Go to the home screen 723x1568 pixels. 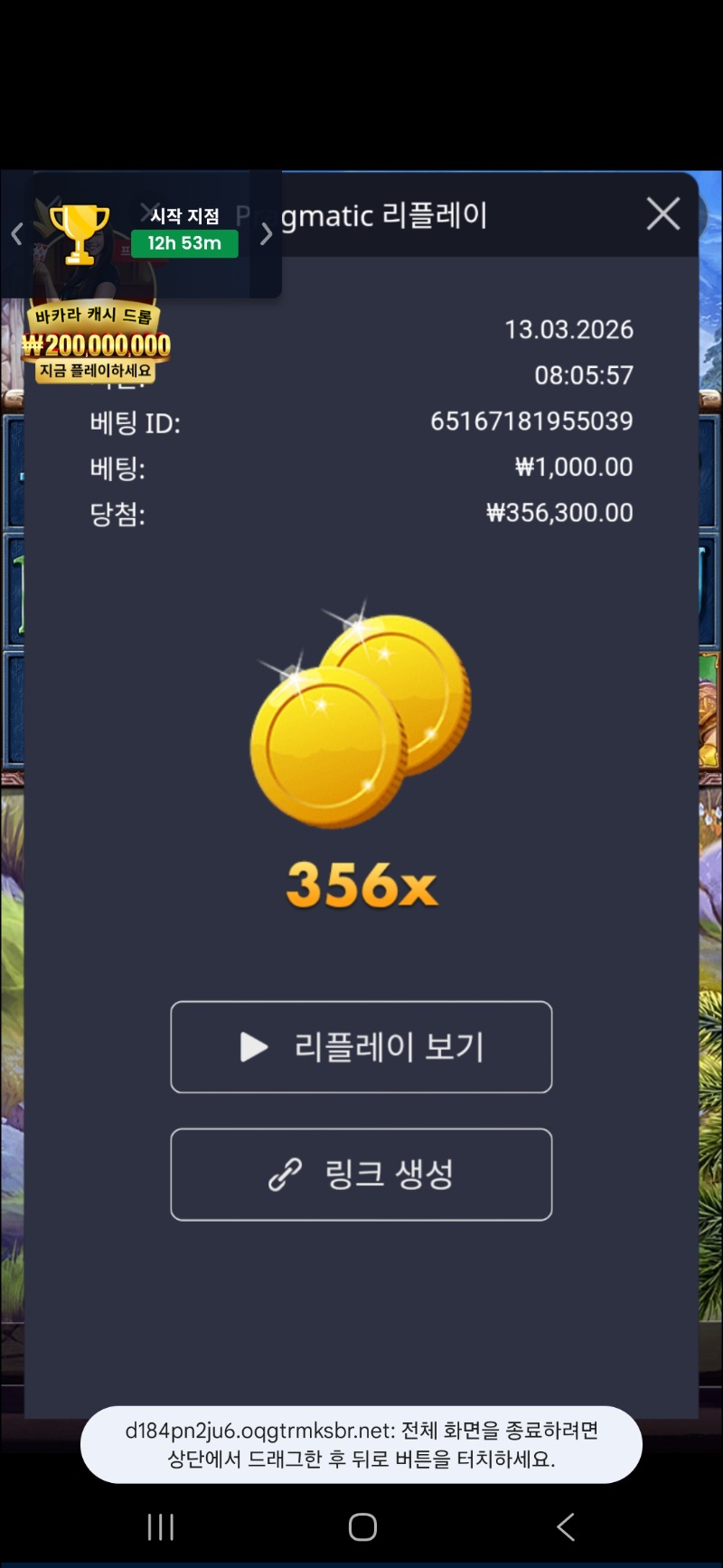[x=362, y=1527]
